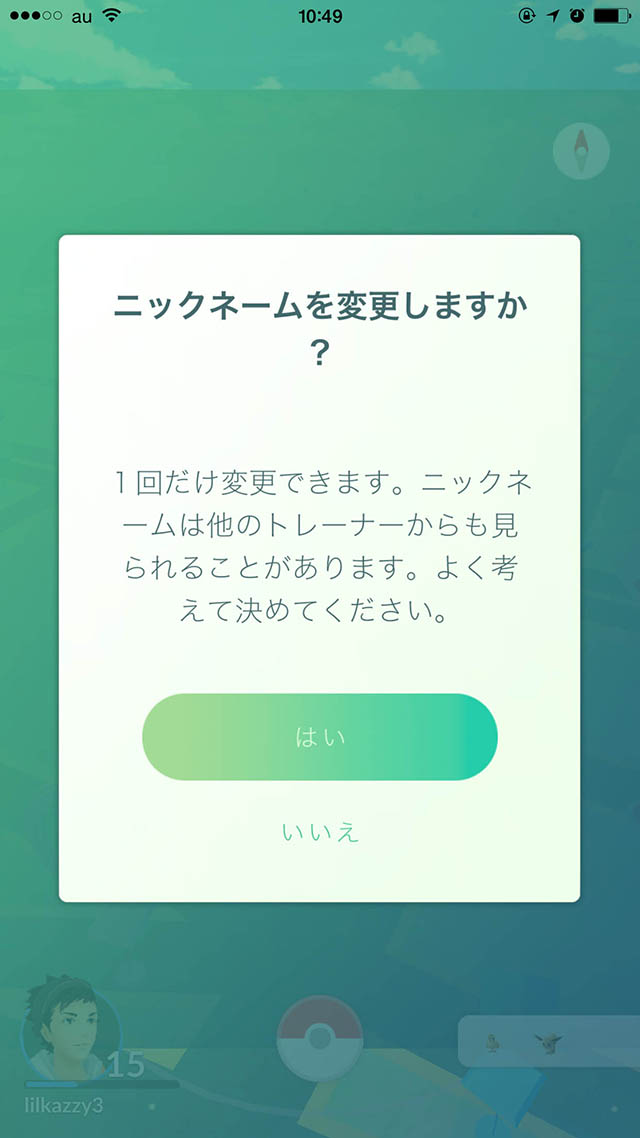Decline by tapping いいえ
Screen dimensions: 640x1138
pyautogui.click(x=320, y=832)
